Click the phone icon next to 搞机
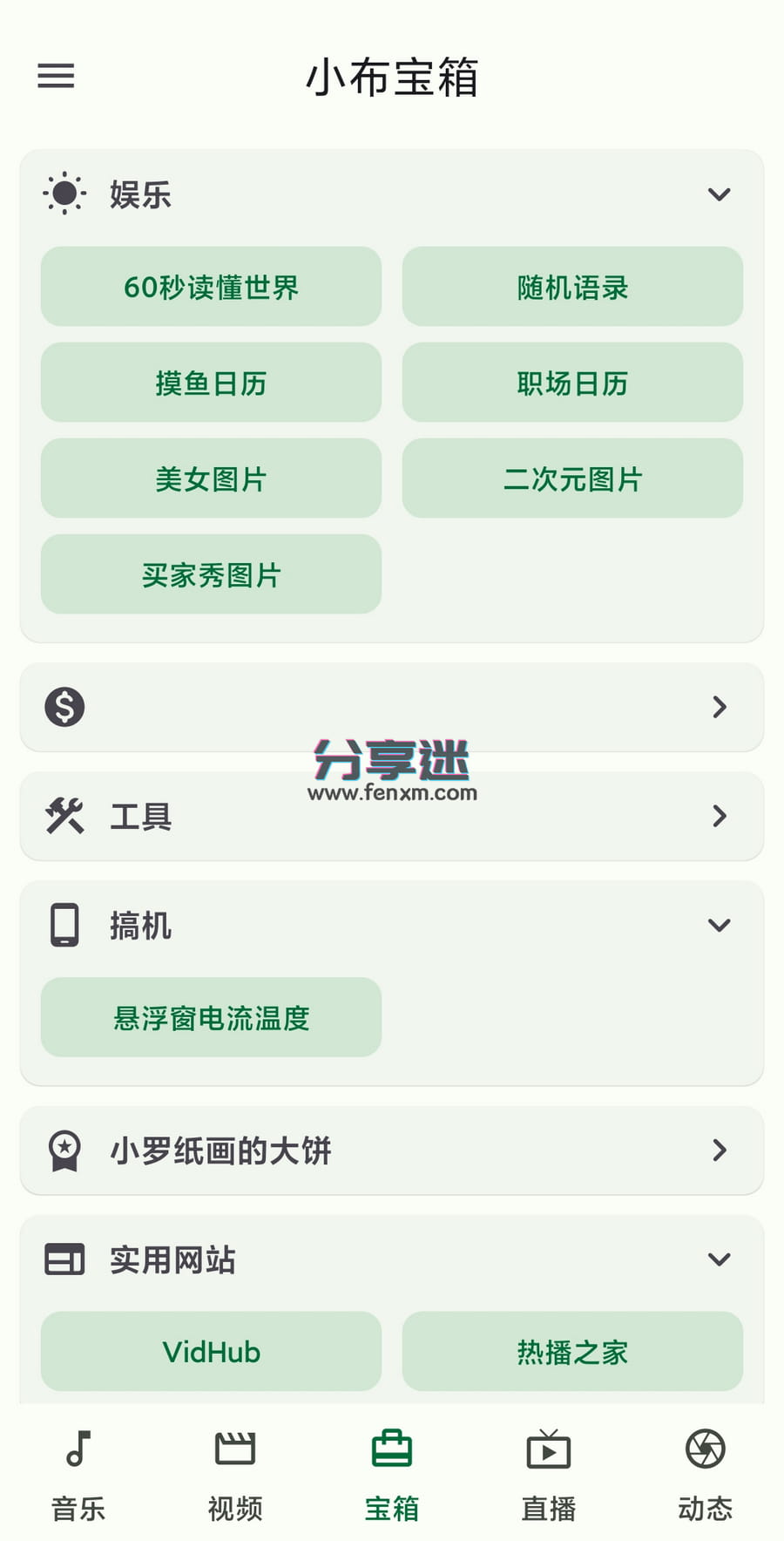 pyautogui.click(x=63, y=926)
